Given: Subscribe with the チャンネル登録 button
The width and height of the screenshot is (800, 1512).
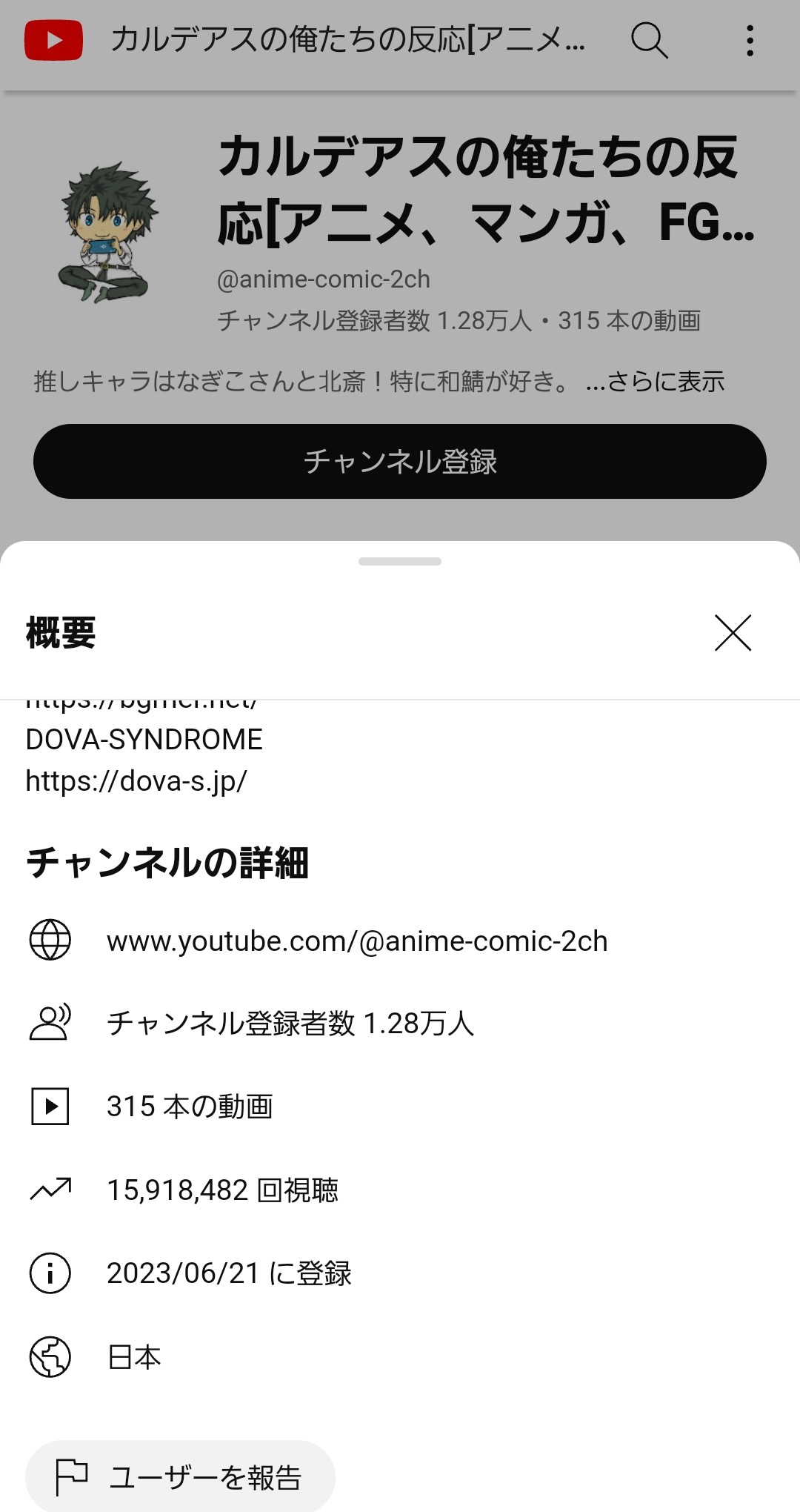Looking at the screenshot, I should click(x=400, y=461).
